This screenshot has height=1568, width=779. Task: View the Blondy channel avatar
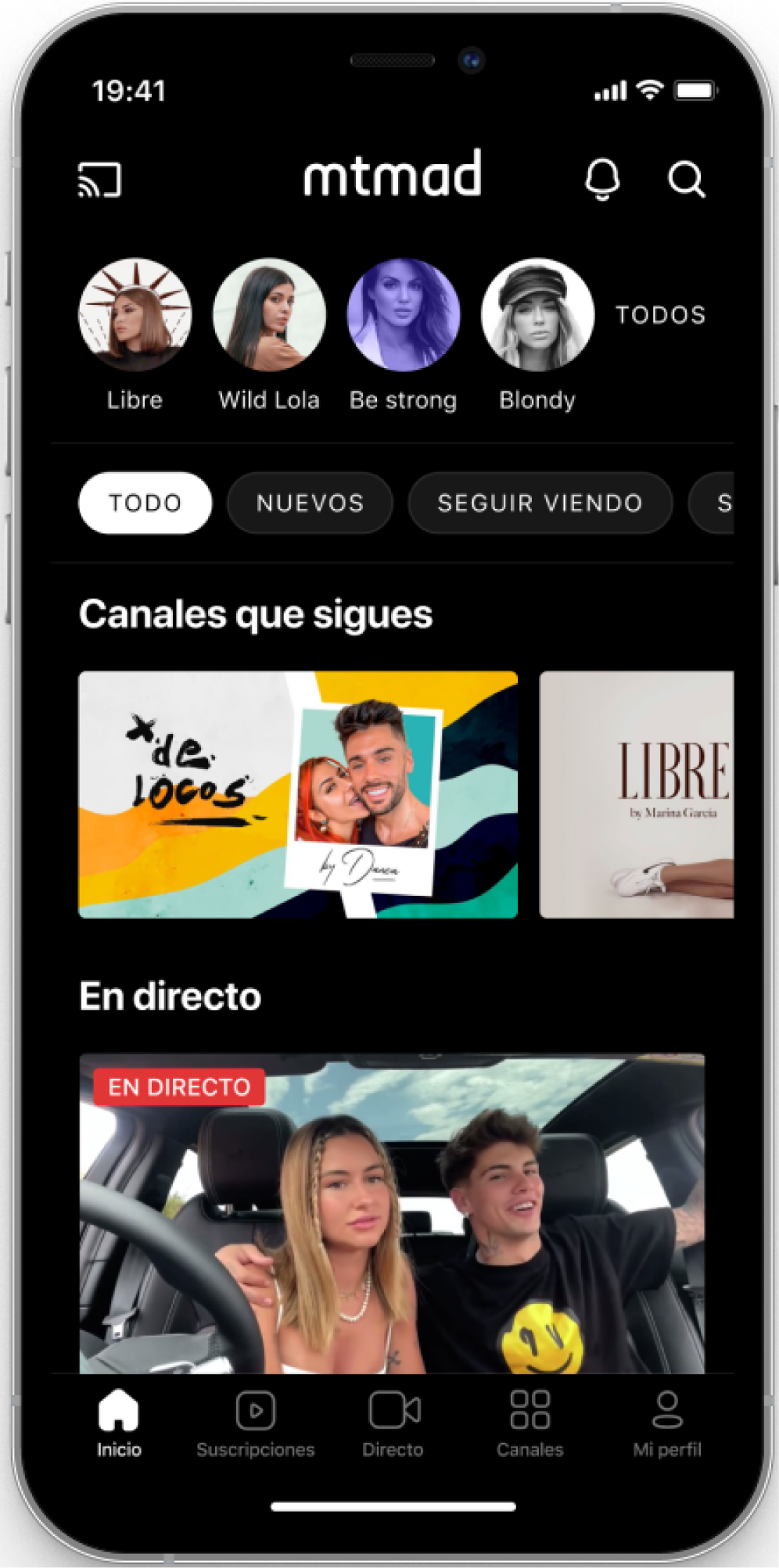click(x=537, y=315)
